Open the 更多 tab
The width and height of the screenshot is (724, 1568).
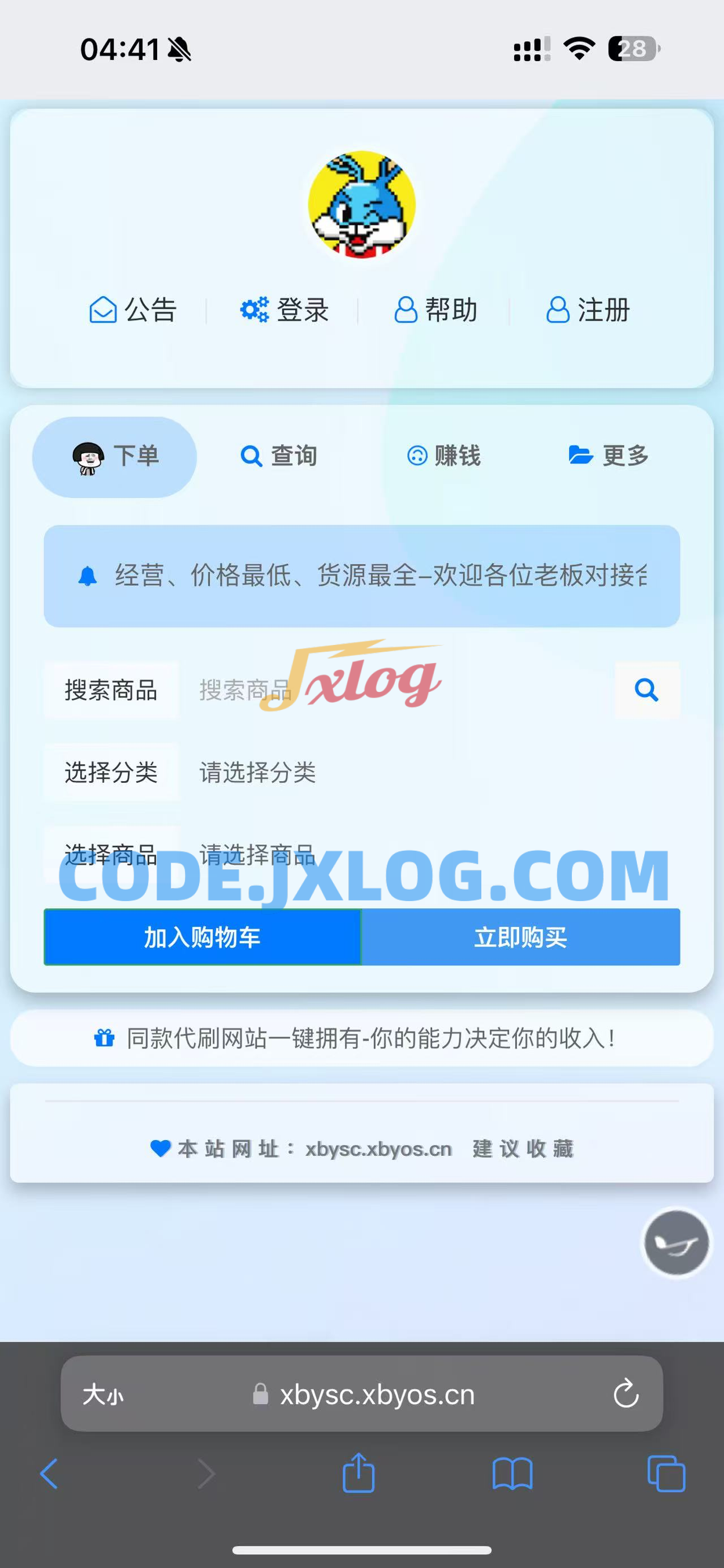pos(608,456)
